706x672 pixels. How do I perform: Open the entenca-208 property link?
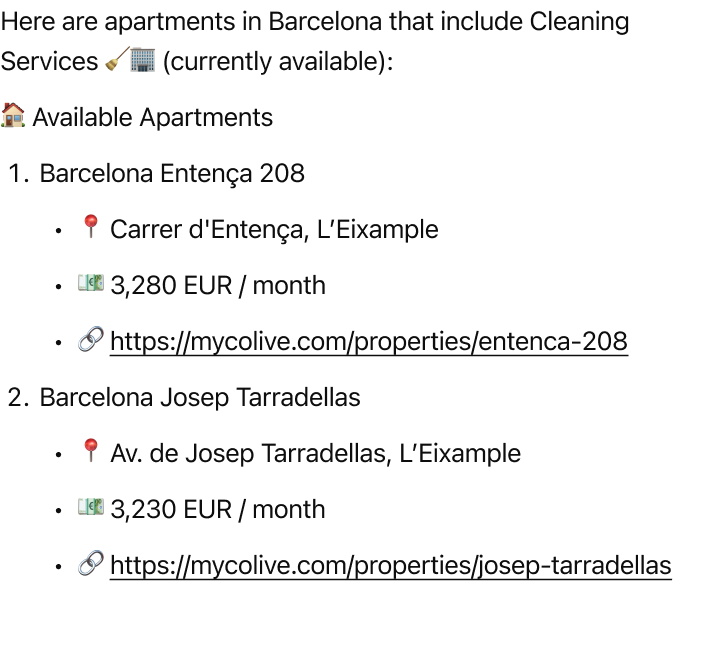[368, 342]
